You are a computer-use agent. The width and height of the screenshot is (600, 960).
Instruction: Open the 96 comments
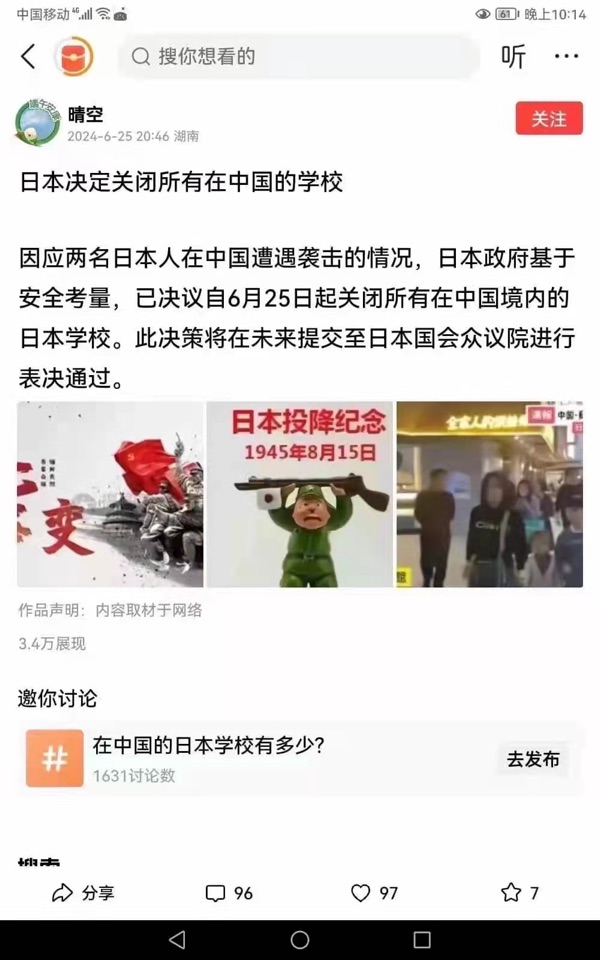[230, 893]
